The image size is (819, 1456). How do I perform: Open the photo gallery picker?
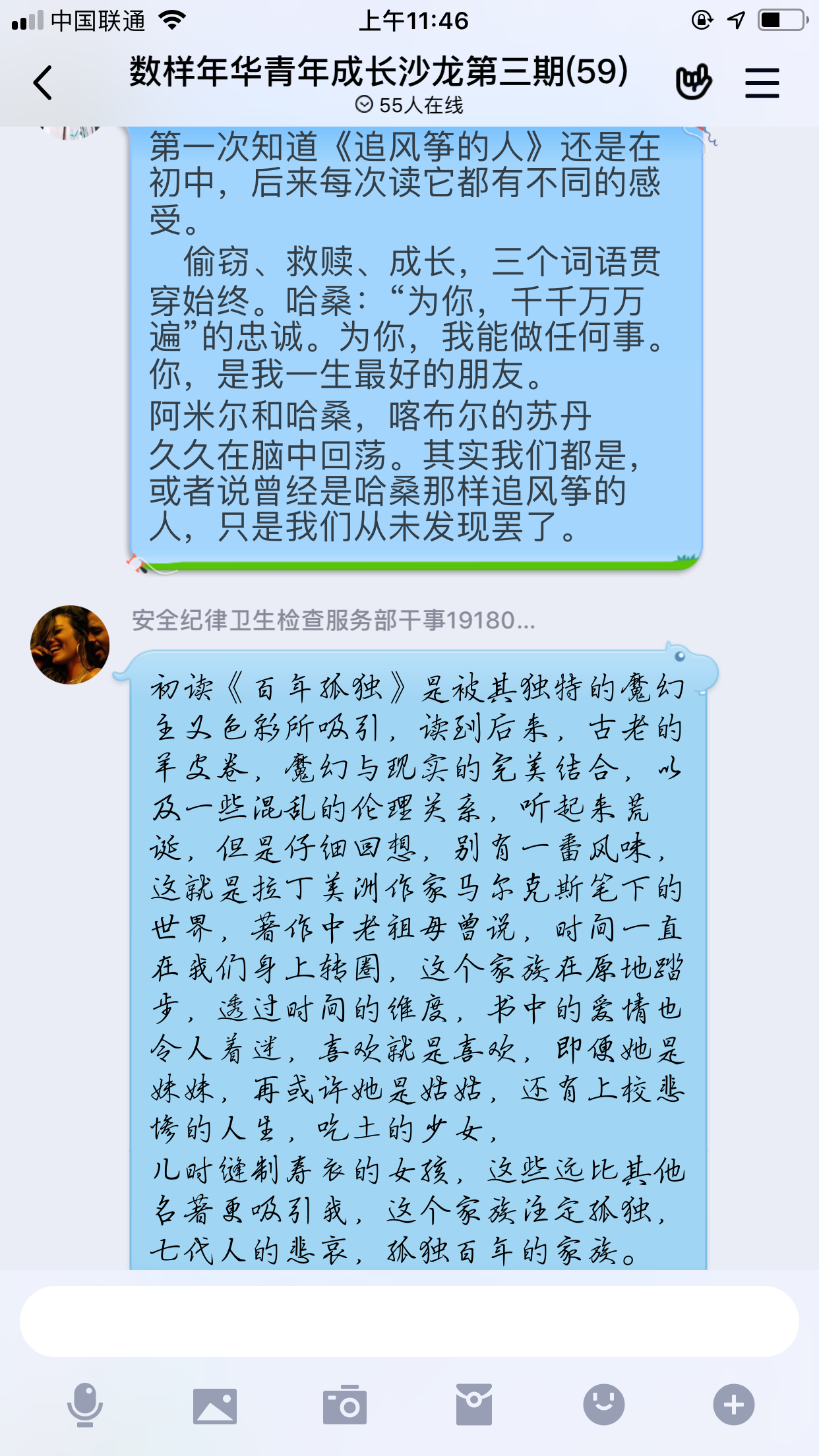[214, 1405]
